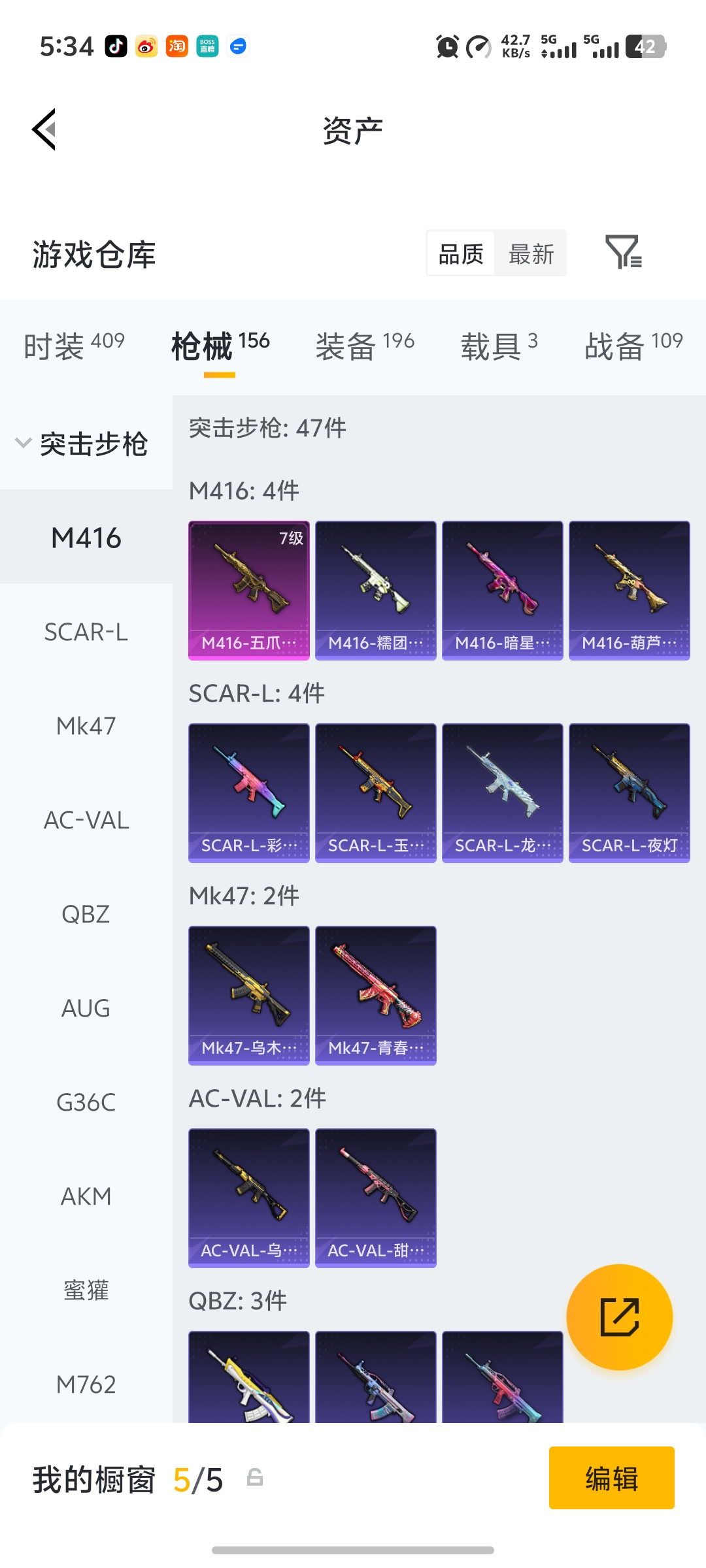Open the 载具 tab
Image resolution: width=706 pixels, height=1568 pixels.
click(x=499, y=345)
